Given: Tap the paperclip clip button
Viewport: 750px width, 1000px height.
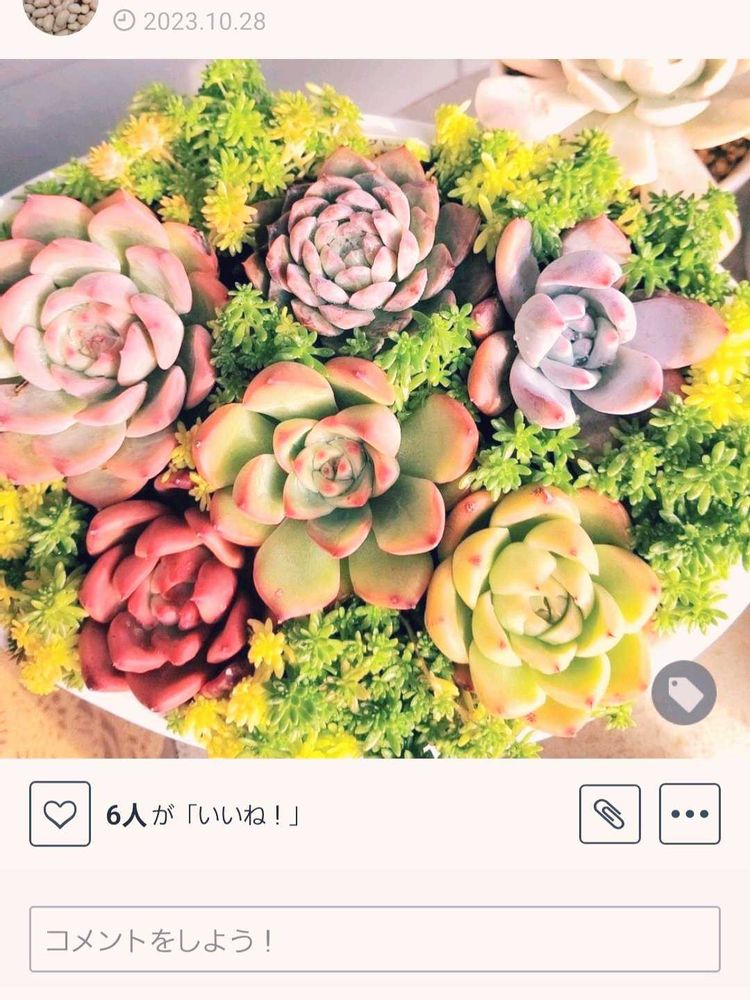Looking at the screenshot, I should click(x=610, y=814).
